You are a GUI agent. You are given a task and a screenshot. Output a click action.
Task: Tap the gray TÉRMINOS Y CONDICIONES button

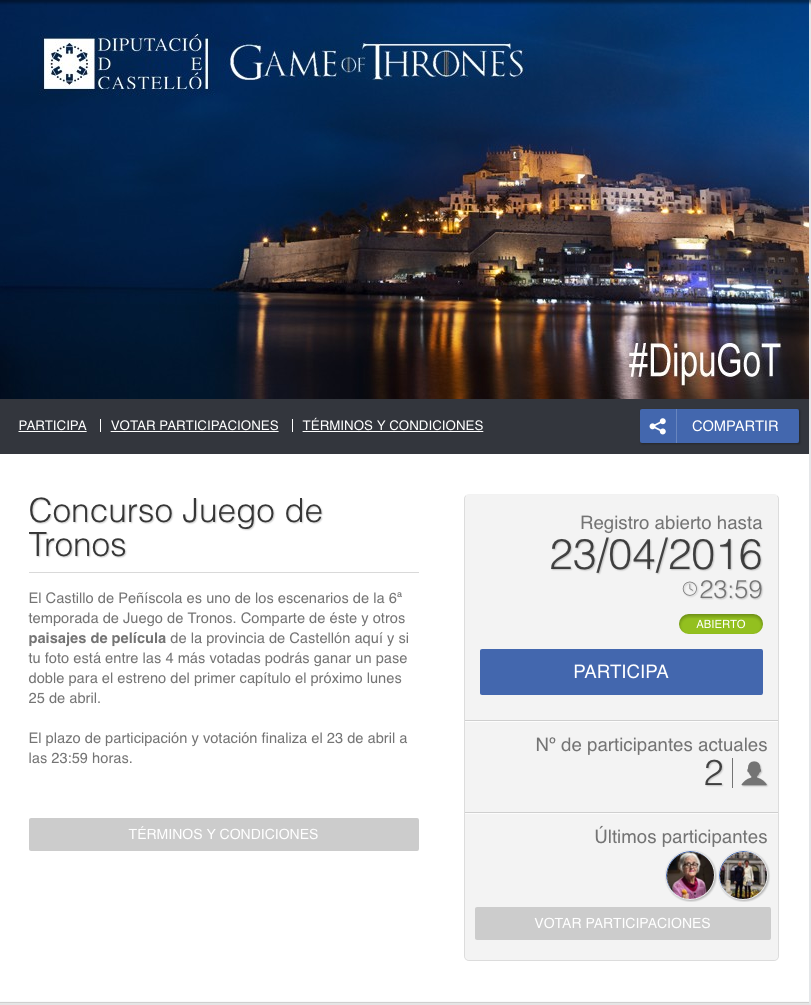click(x=223, y=834)
